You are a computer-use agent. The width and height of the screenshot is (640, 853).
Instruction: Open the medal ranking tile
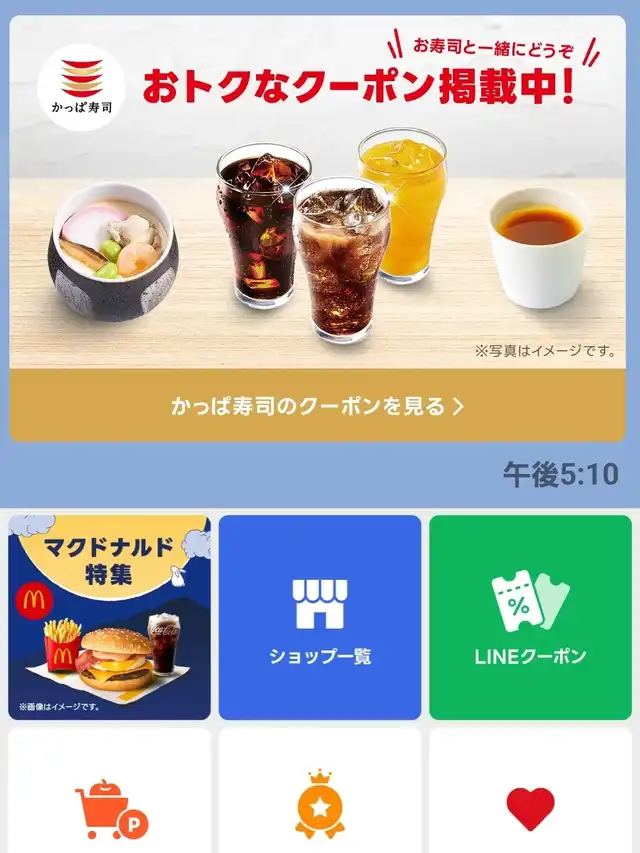point(320,792)
